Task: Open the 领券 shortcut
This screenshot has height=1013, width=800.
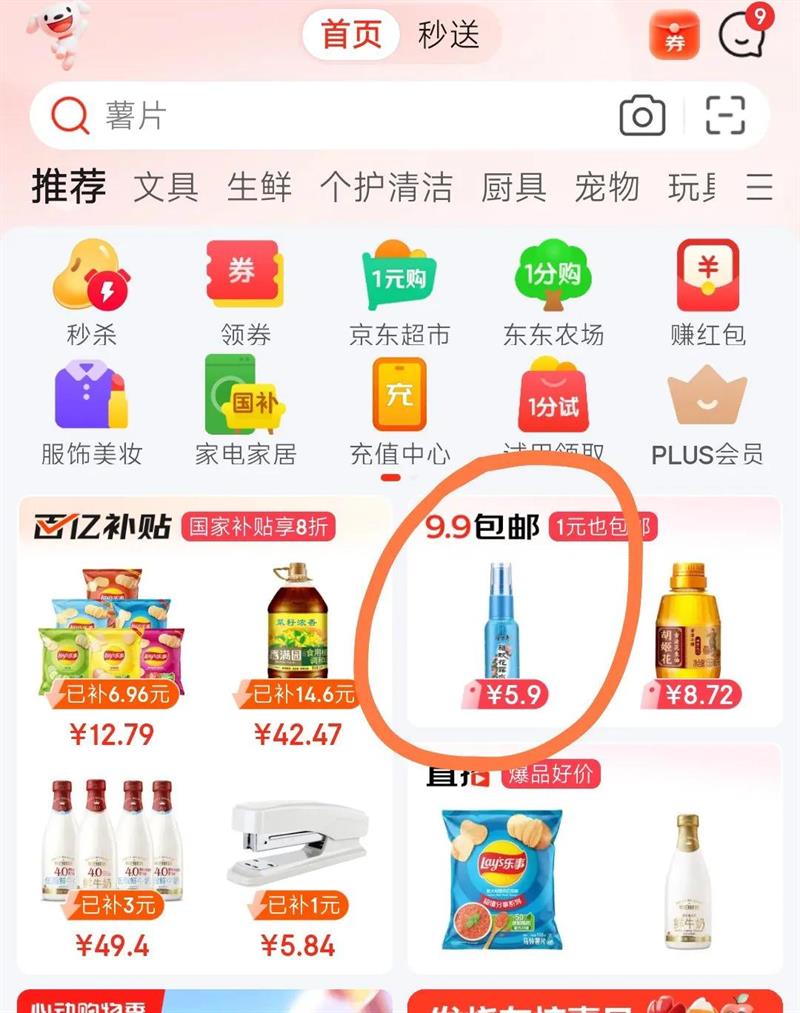Action: click(245, 290)
